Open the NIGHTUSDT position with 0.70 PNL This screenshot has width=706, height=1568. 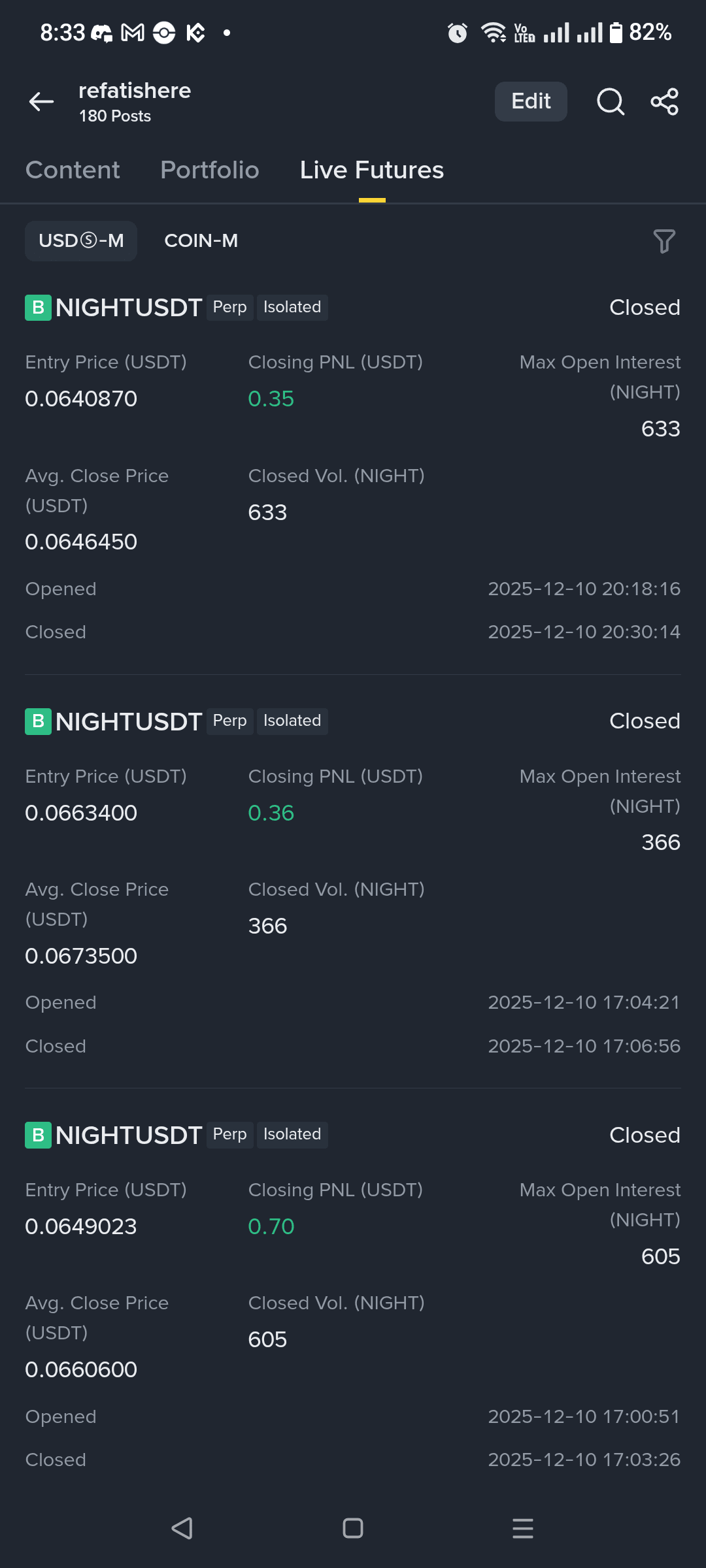(x=129, y=1135)
